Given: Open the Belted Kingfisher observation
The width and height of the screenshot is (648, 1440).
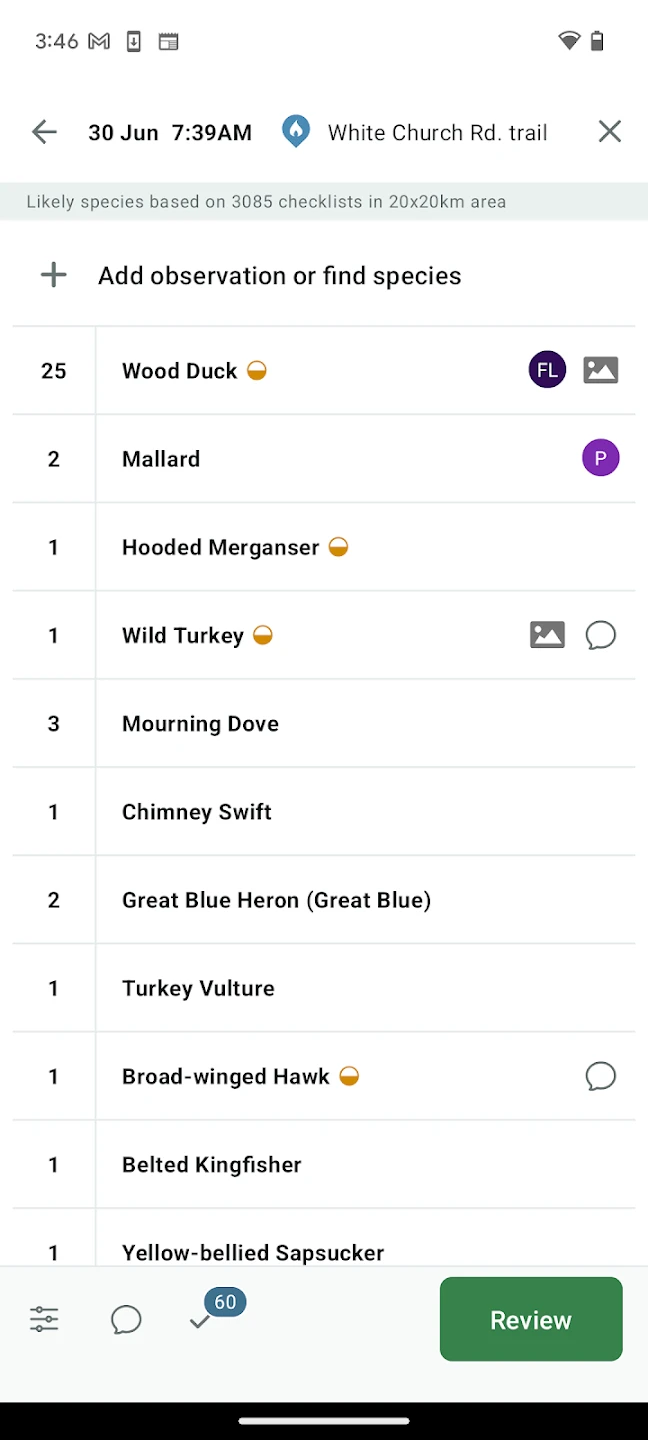Looking at the screenshot, I should click(x=211, y=1165).
